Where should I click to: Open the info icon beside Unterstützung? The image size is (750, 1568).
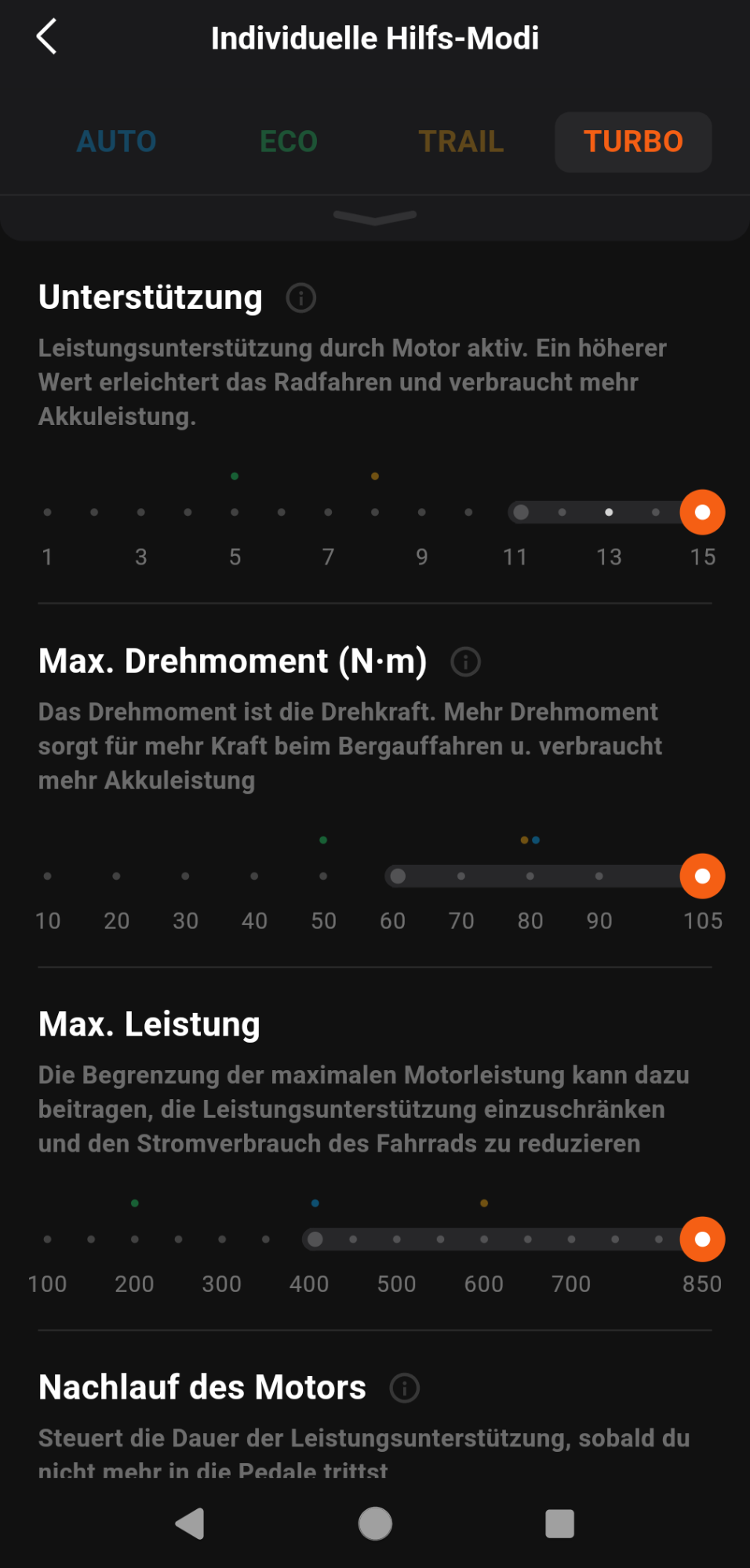coord(301,298)
